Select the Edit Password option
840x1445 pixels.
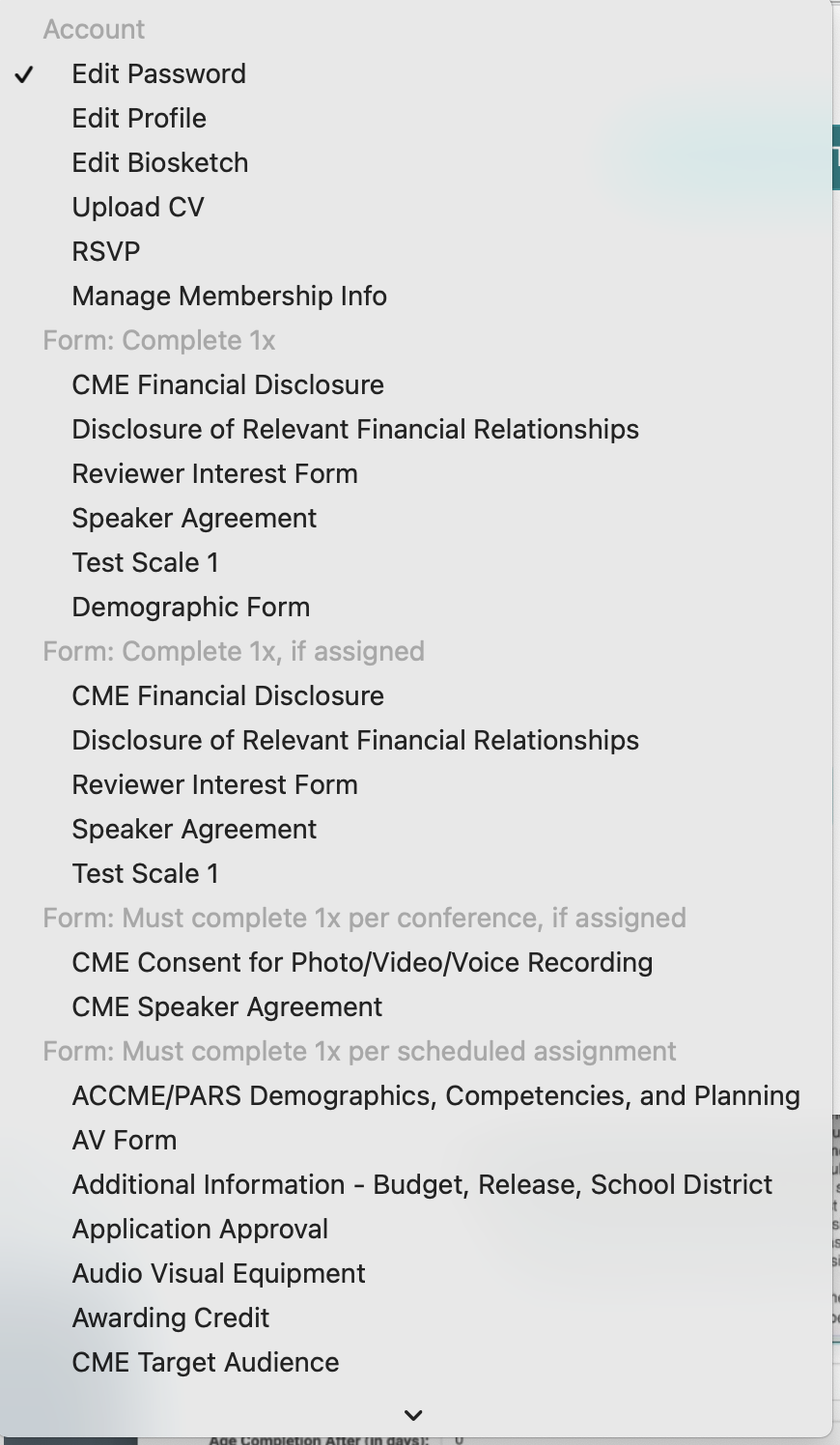[158, 74]
